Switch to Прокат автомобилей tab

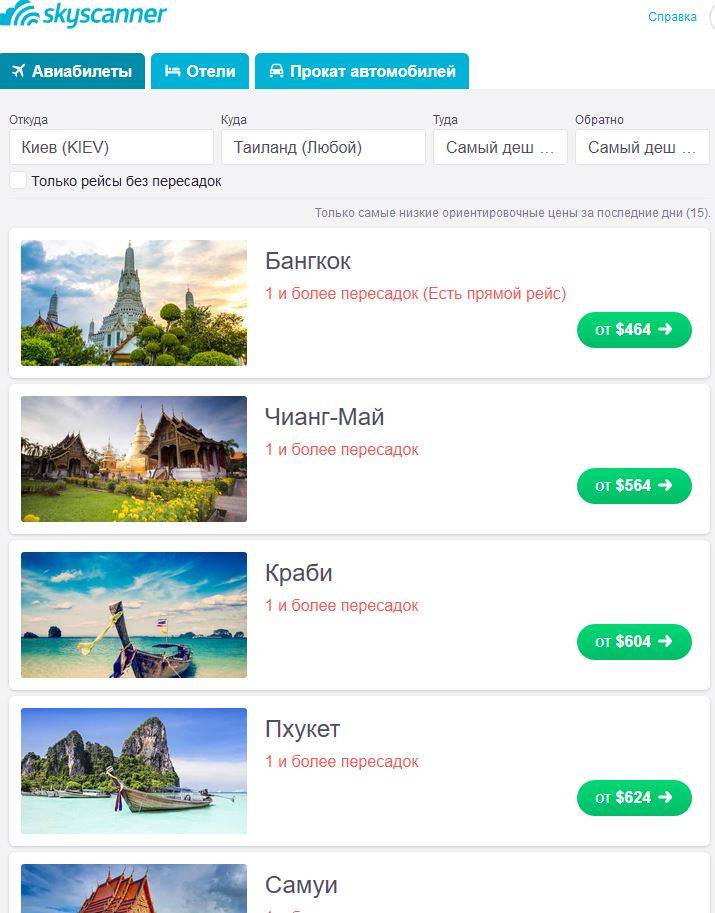point(361,71)
